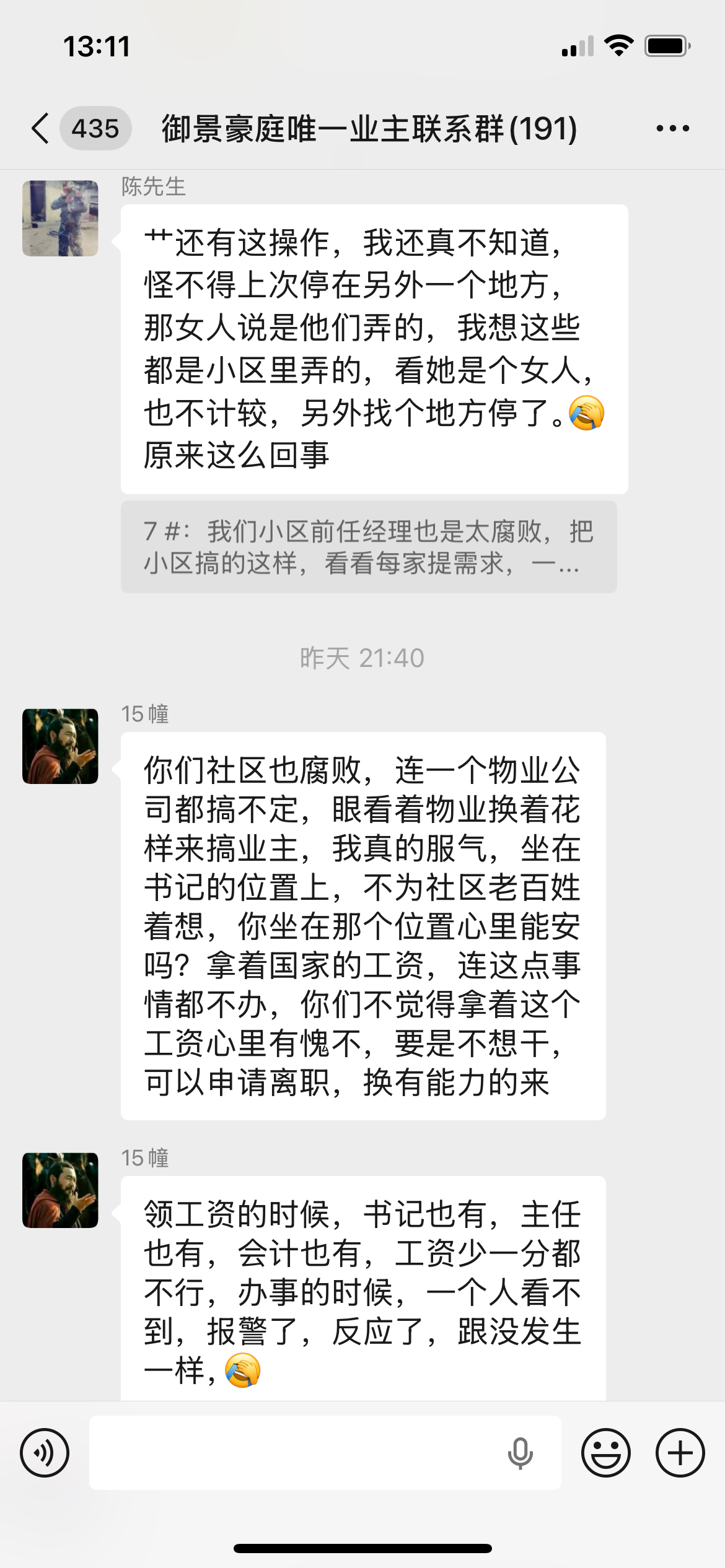Open the quoted 7# message
Image resolution: width=725 pixels, height=1568 pixels.
pyautogui.click(x=368, y=547)
